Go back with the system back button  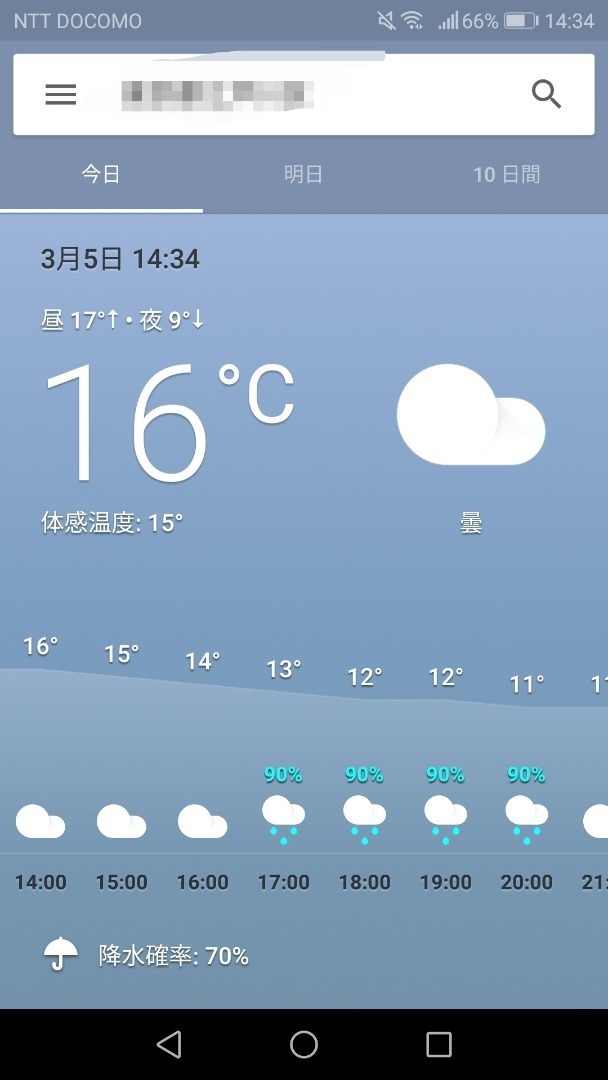[x=169, y=1044]
